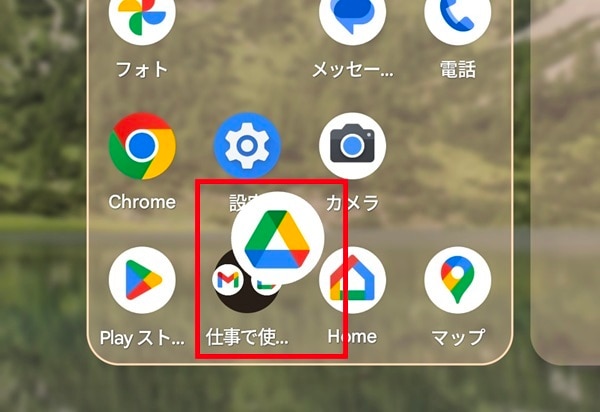Open 設定 app
The width and height of the screenshot is (600, 412).
246,147
